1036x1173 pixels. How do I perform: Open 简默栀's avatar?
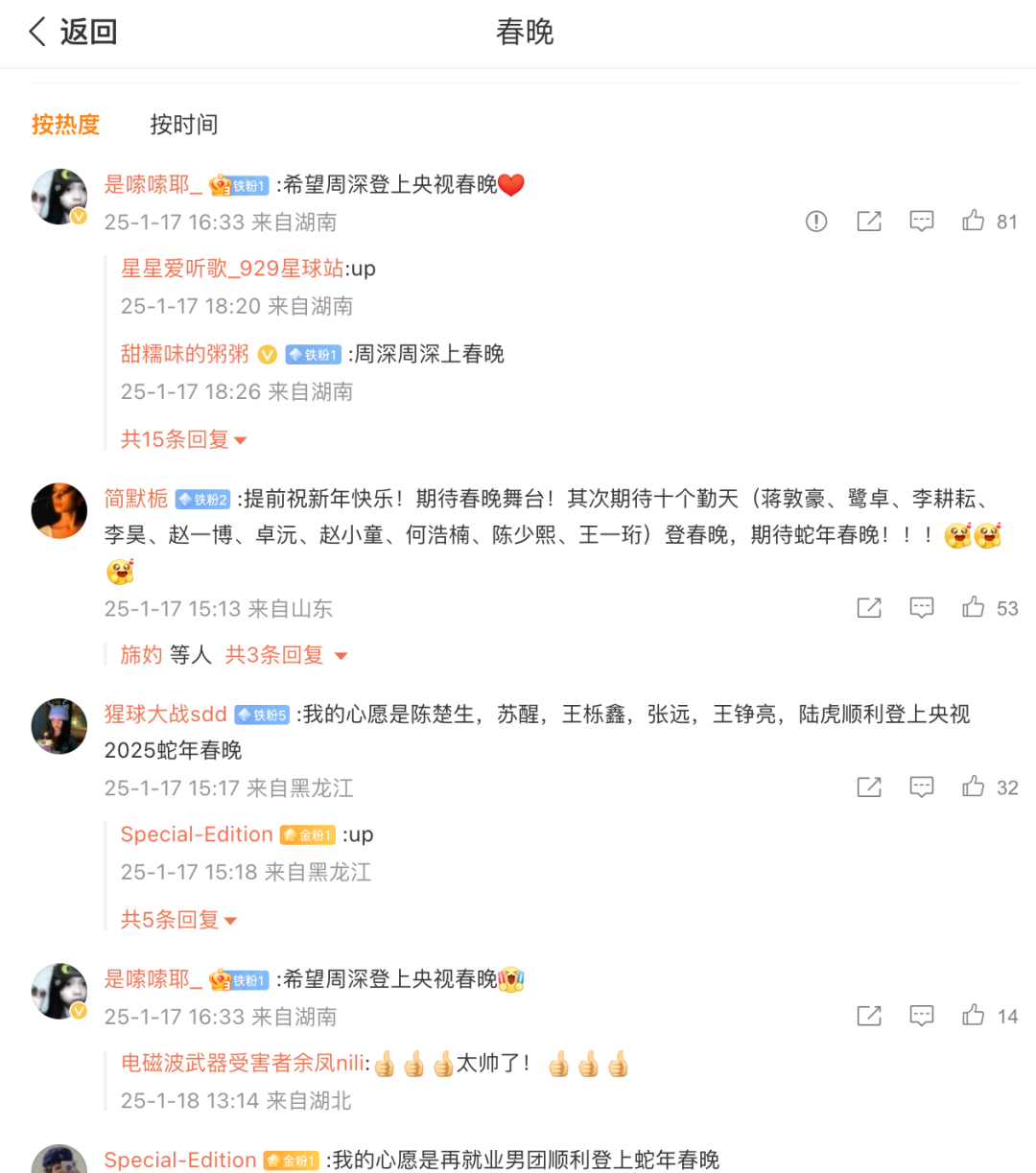pos(59,510)
